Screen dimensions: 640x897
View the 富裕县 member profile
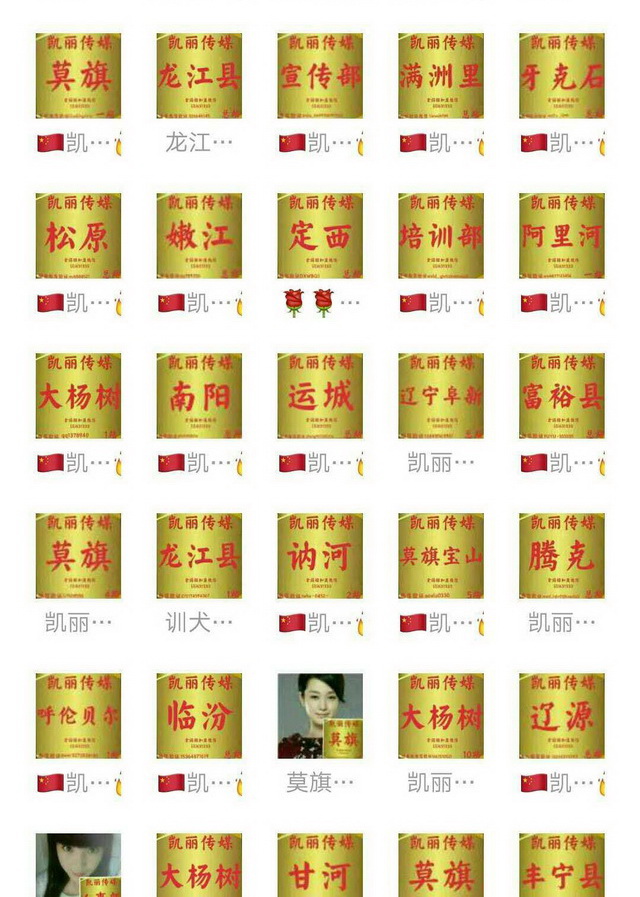tap(562, 396)
